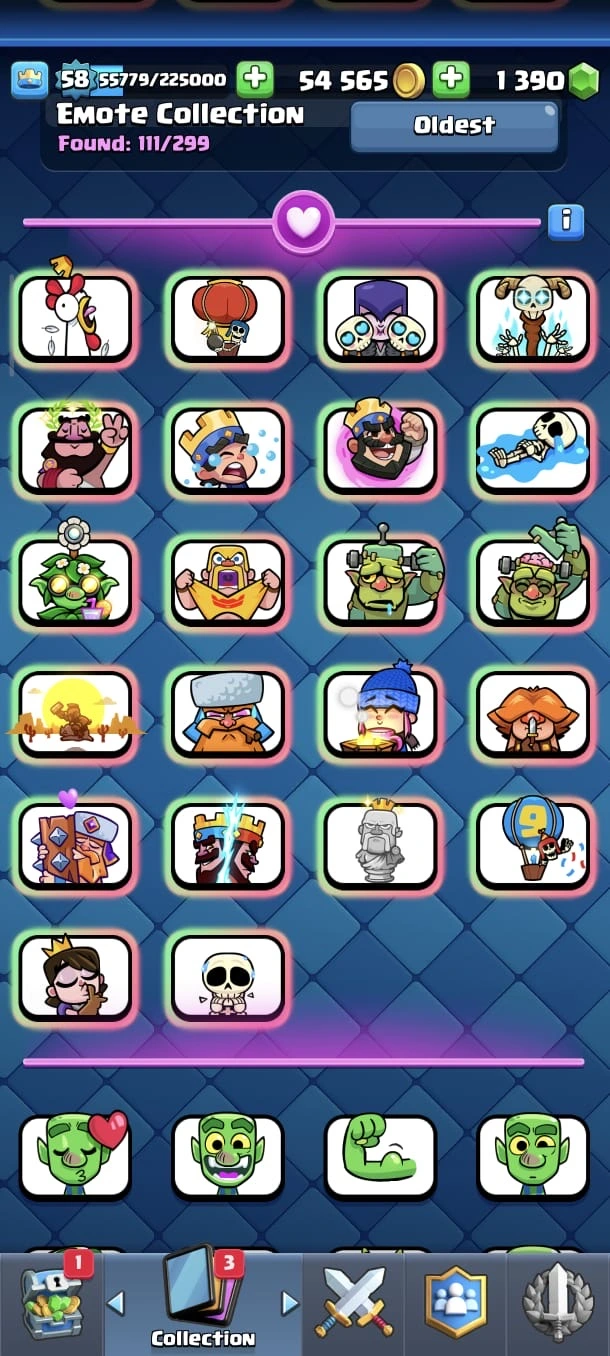
Task: Change the Oldest sort order
Action: (454, 126)
